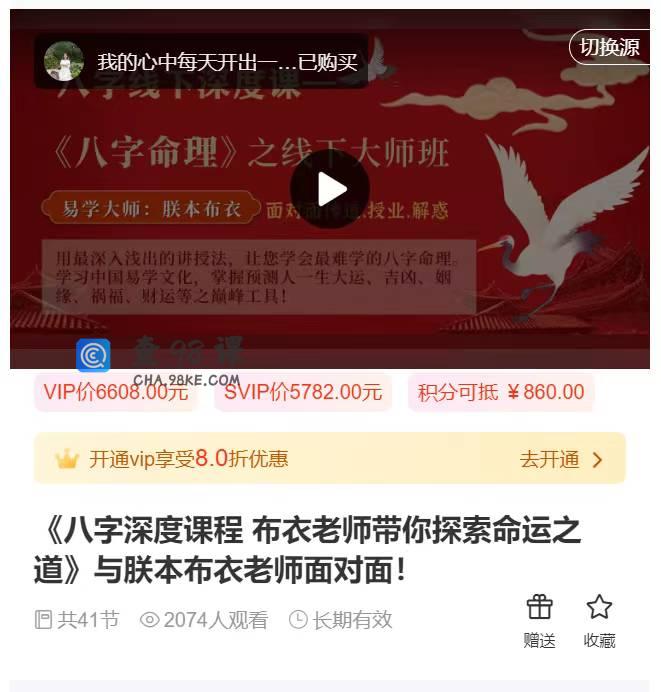Play the course intro video
This screenshot has width=661, height=692.
point(330,189)
